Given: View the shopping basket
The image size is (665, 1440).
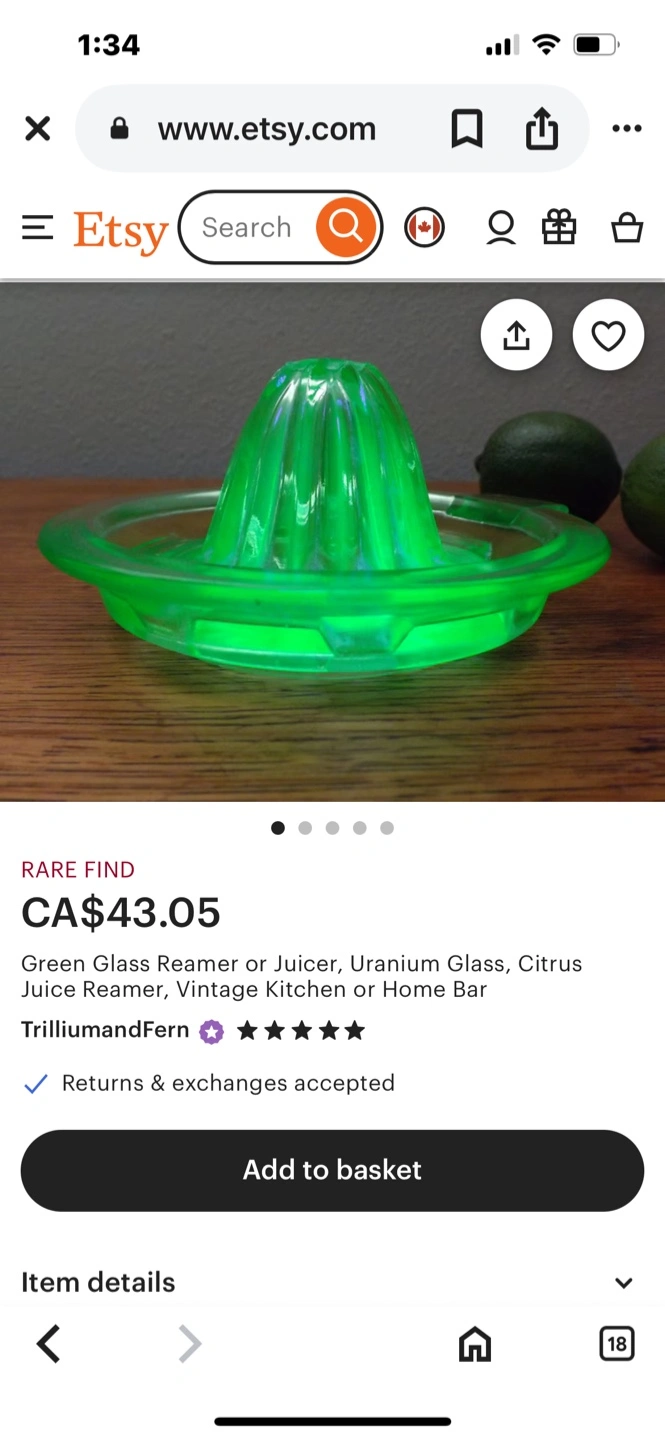Looking at the screenshot, I should pyautogui.click(x=627, y=228).
